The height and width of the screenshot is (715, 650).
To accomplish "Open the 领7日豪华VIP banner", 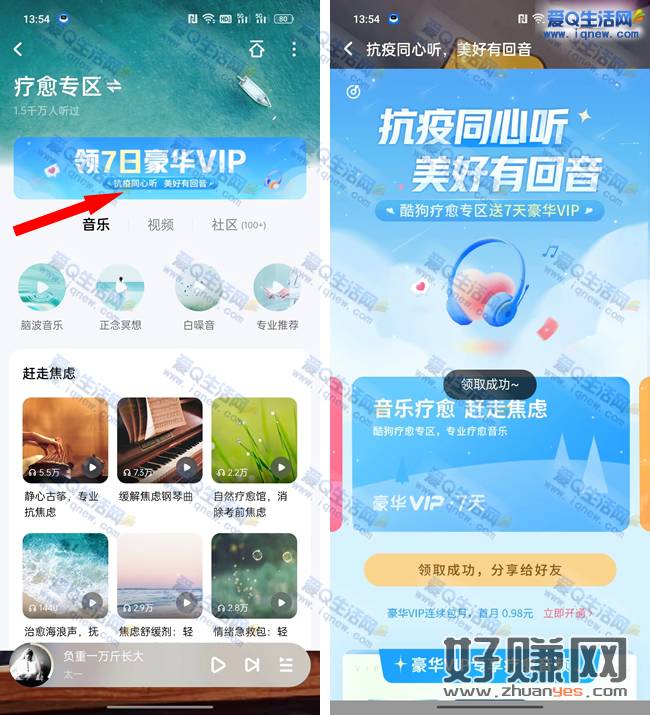I will tap(160, 168).
